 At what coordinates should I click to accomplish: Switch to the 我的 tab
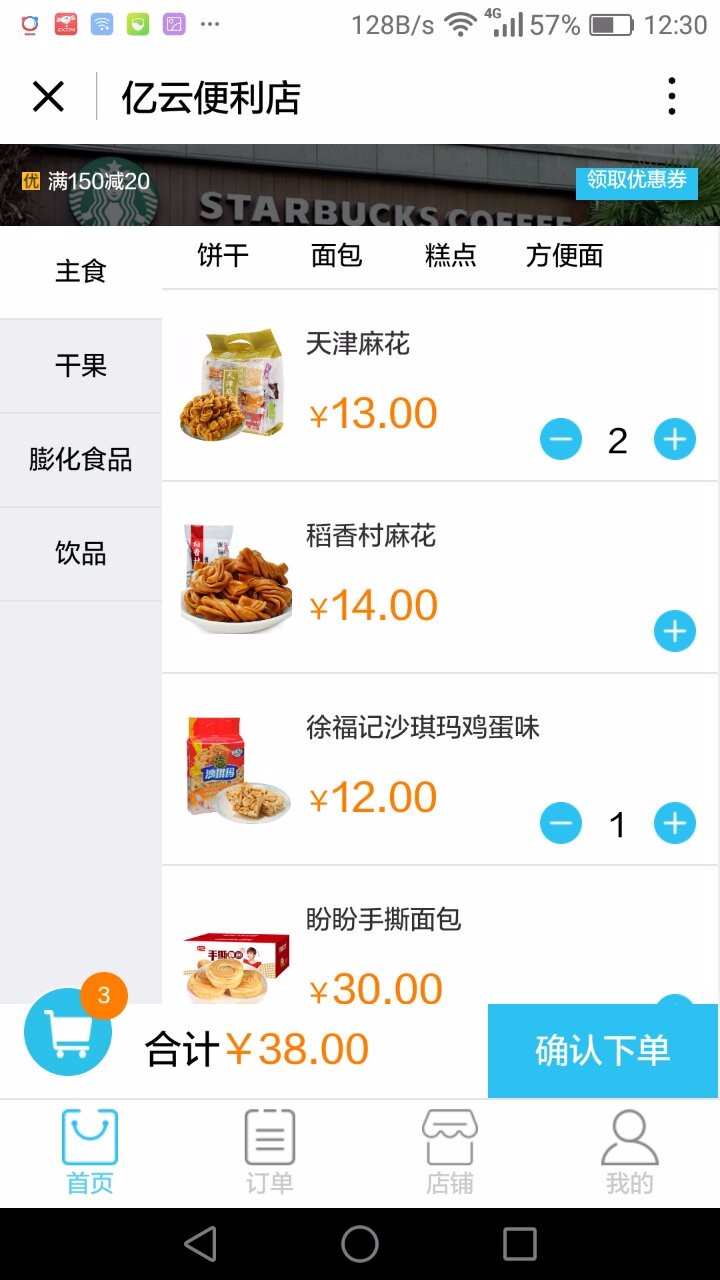(x=629, y=1152)
